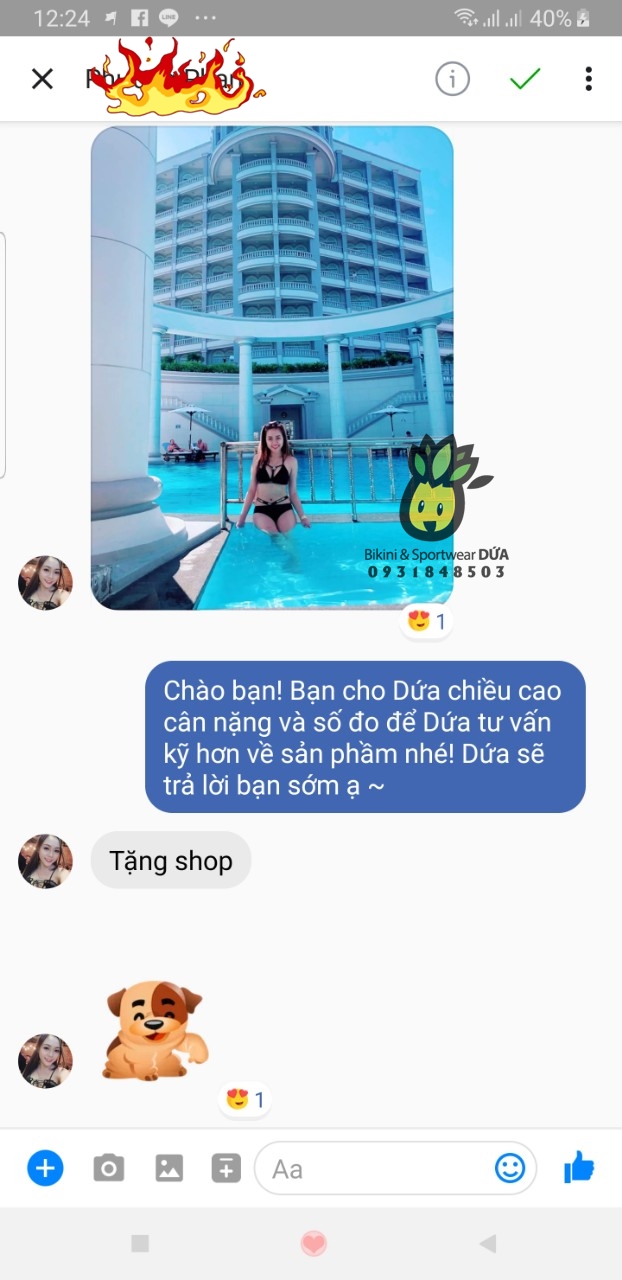View reactions on the dog sticker
Screen dimensions: 622x1280
(245, 1100)
